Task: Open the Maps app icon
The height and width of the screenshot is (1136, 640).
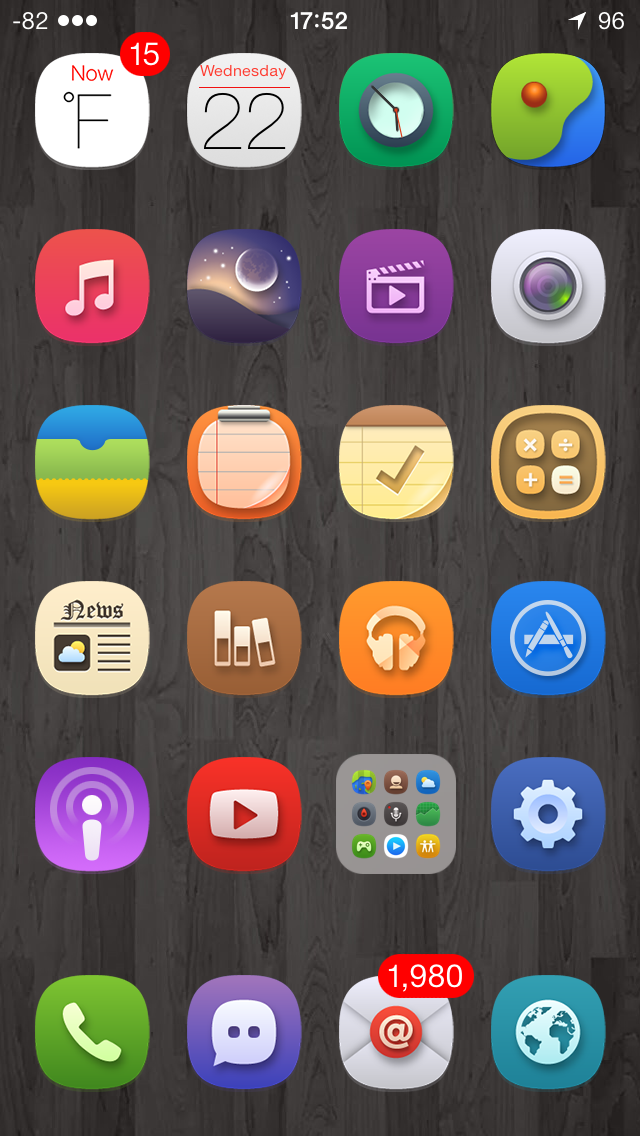Action: (548, 110)
